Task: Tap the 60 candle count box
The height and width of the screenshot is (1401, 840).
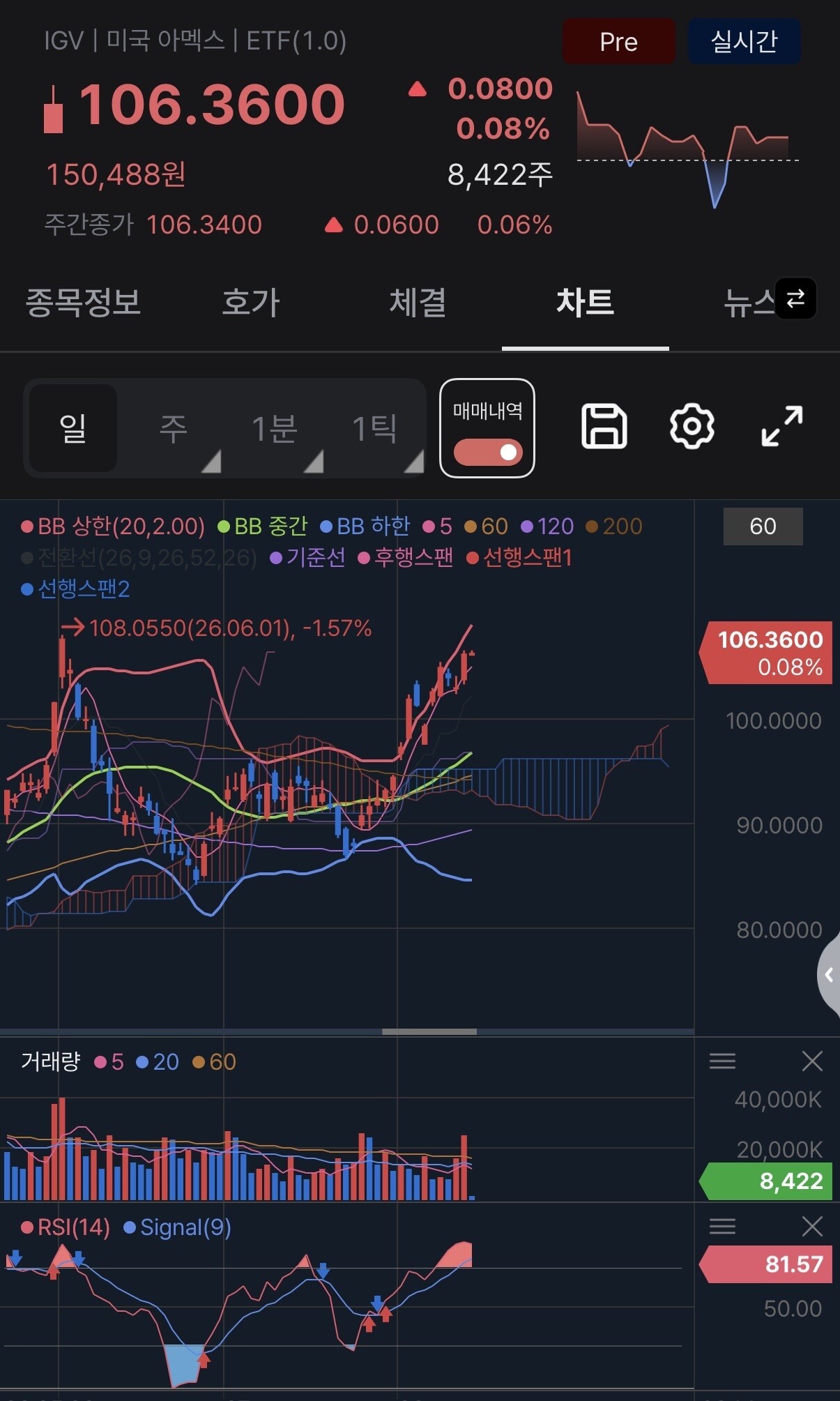Action: point(763,527)
